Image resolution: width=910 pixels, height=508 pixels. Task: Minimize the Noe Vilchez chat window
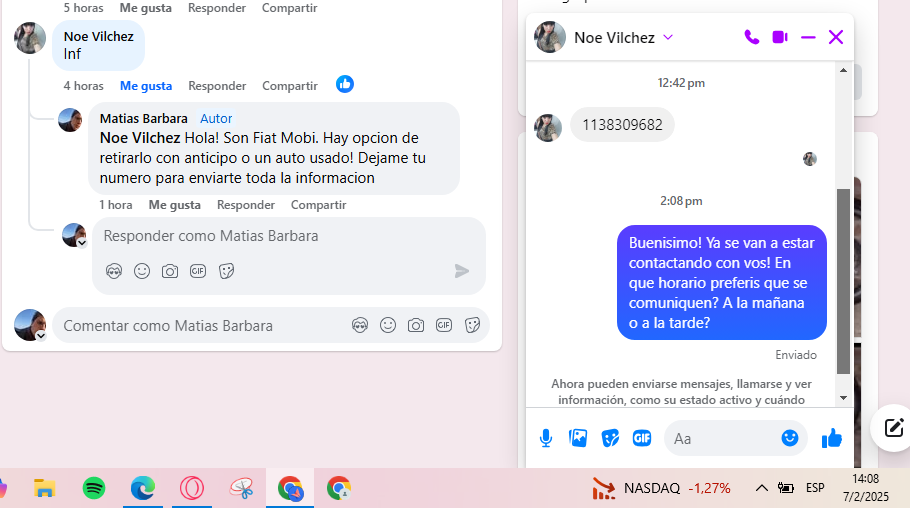[x=808, y=38]
